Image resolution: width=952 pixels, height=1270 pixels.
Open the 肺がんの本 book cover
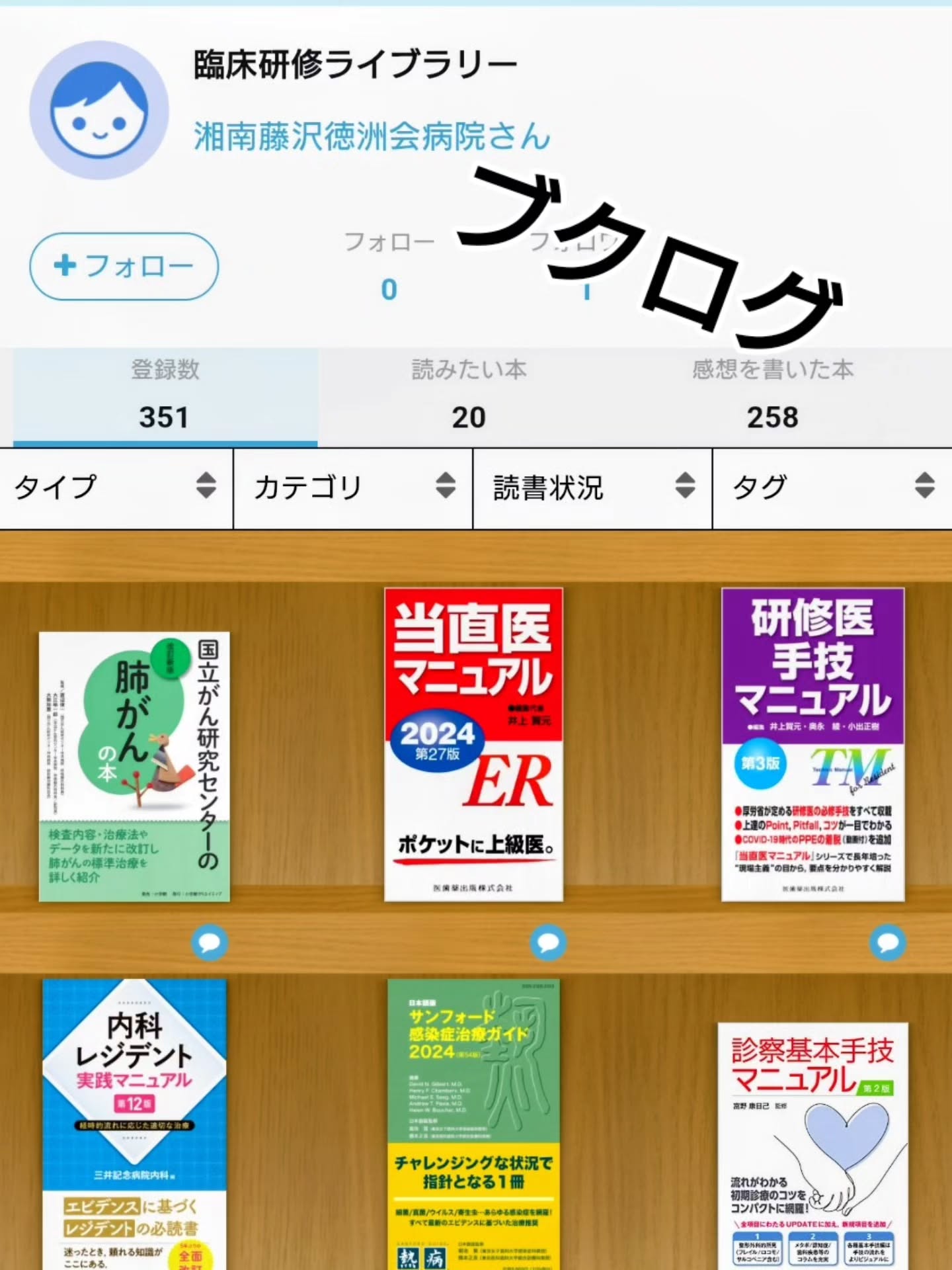[x=134, y=766]
